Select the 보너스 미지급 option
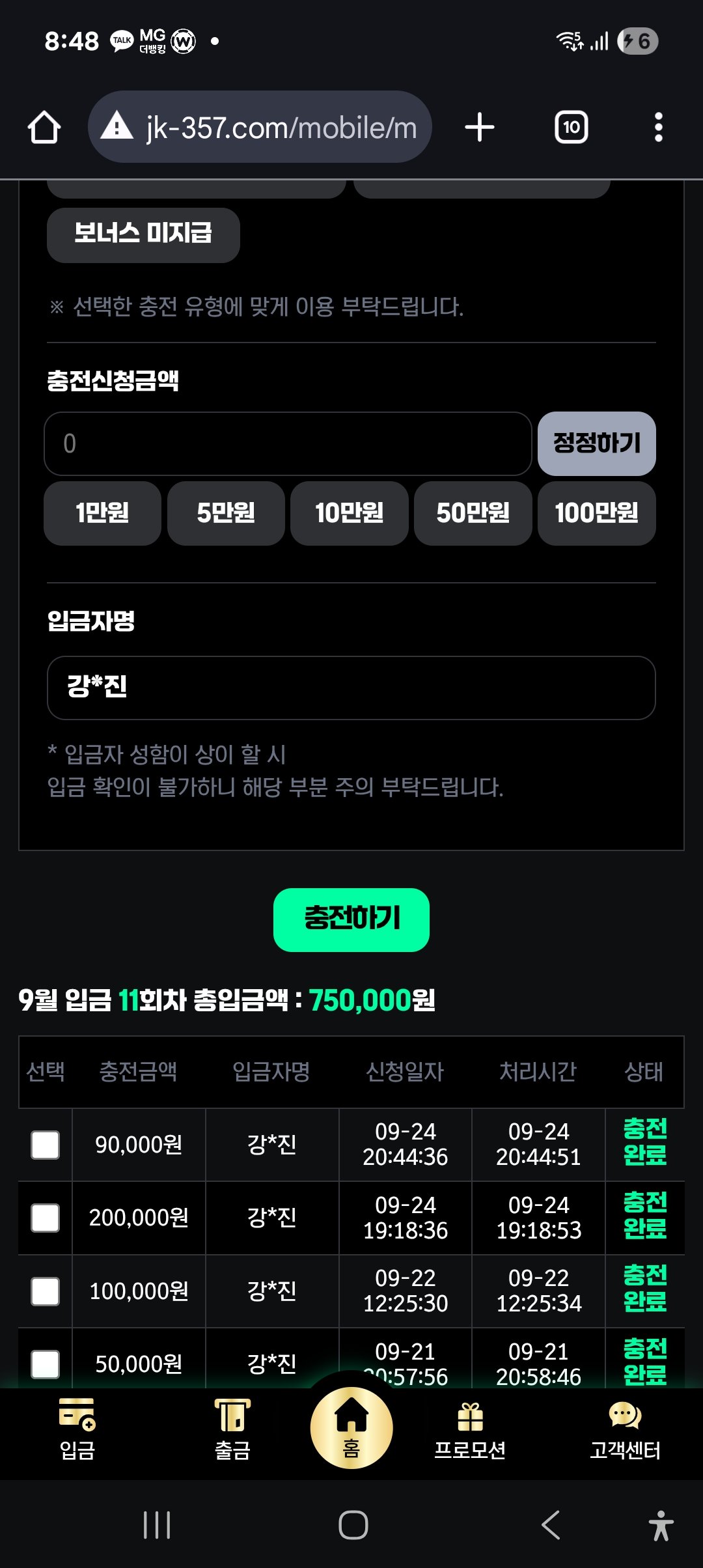 tap(143, 234)
